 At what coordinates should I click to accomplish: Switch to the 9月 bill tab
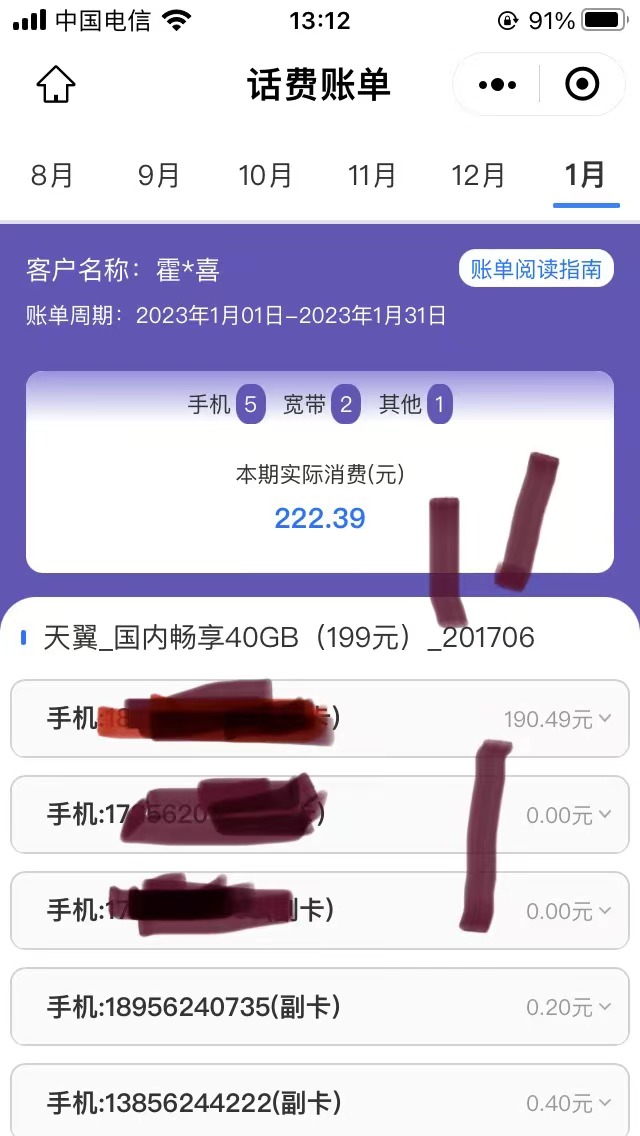pyautogui.click(x=159, y=175)
